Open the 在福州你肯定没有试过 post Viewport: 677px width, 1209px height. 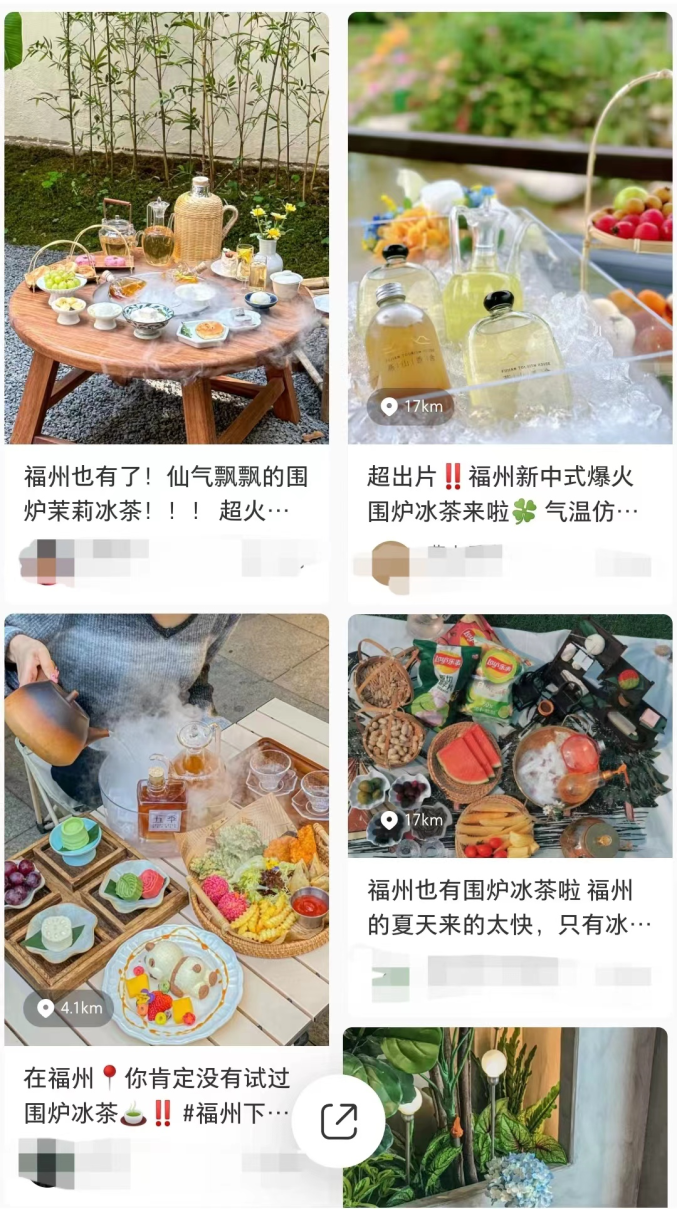point(166,830)
